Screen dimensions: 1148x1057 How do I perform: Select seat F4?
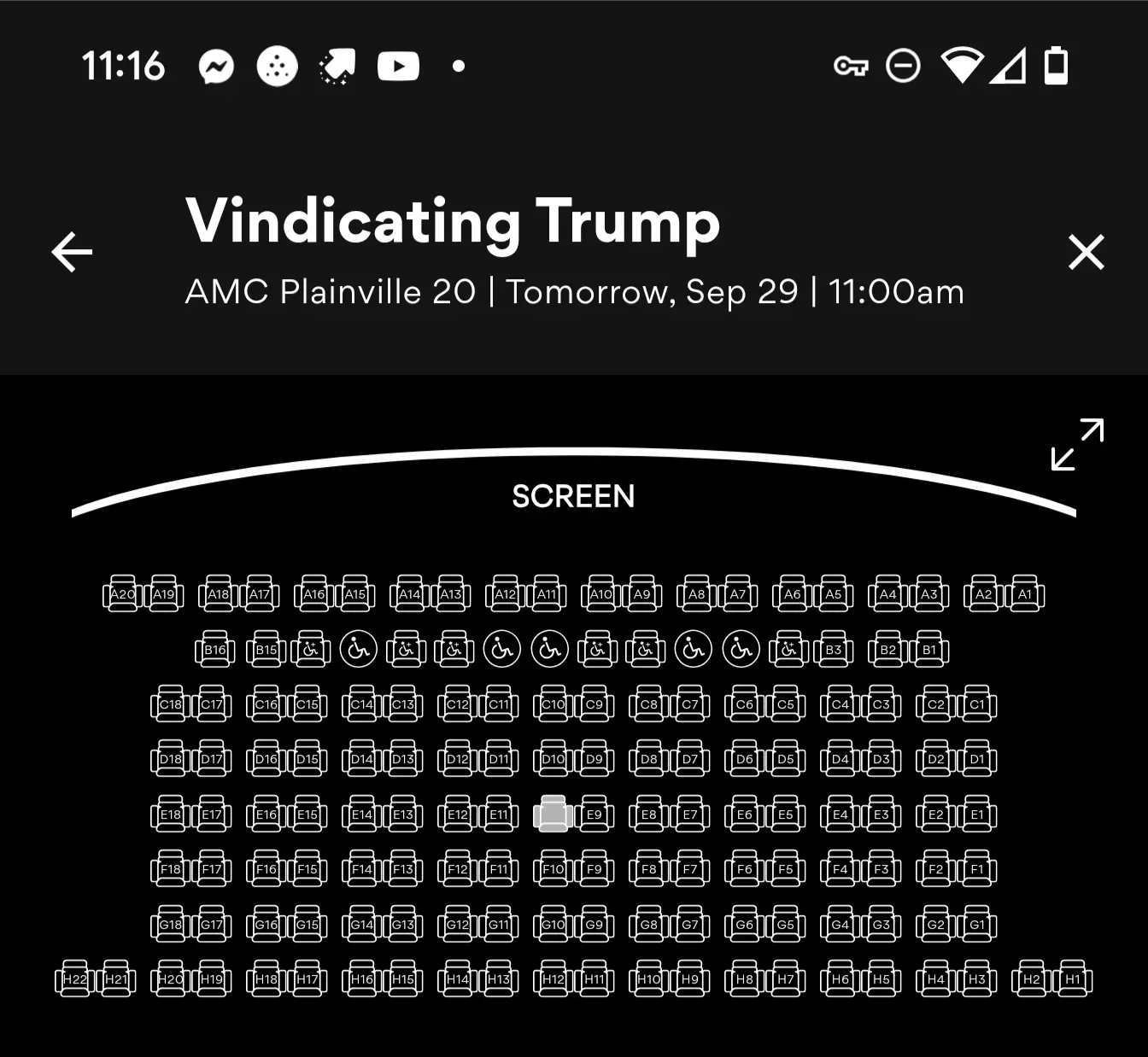click(840, 868)
